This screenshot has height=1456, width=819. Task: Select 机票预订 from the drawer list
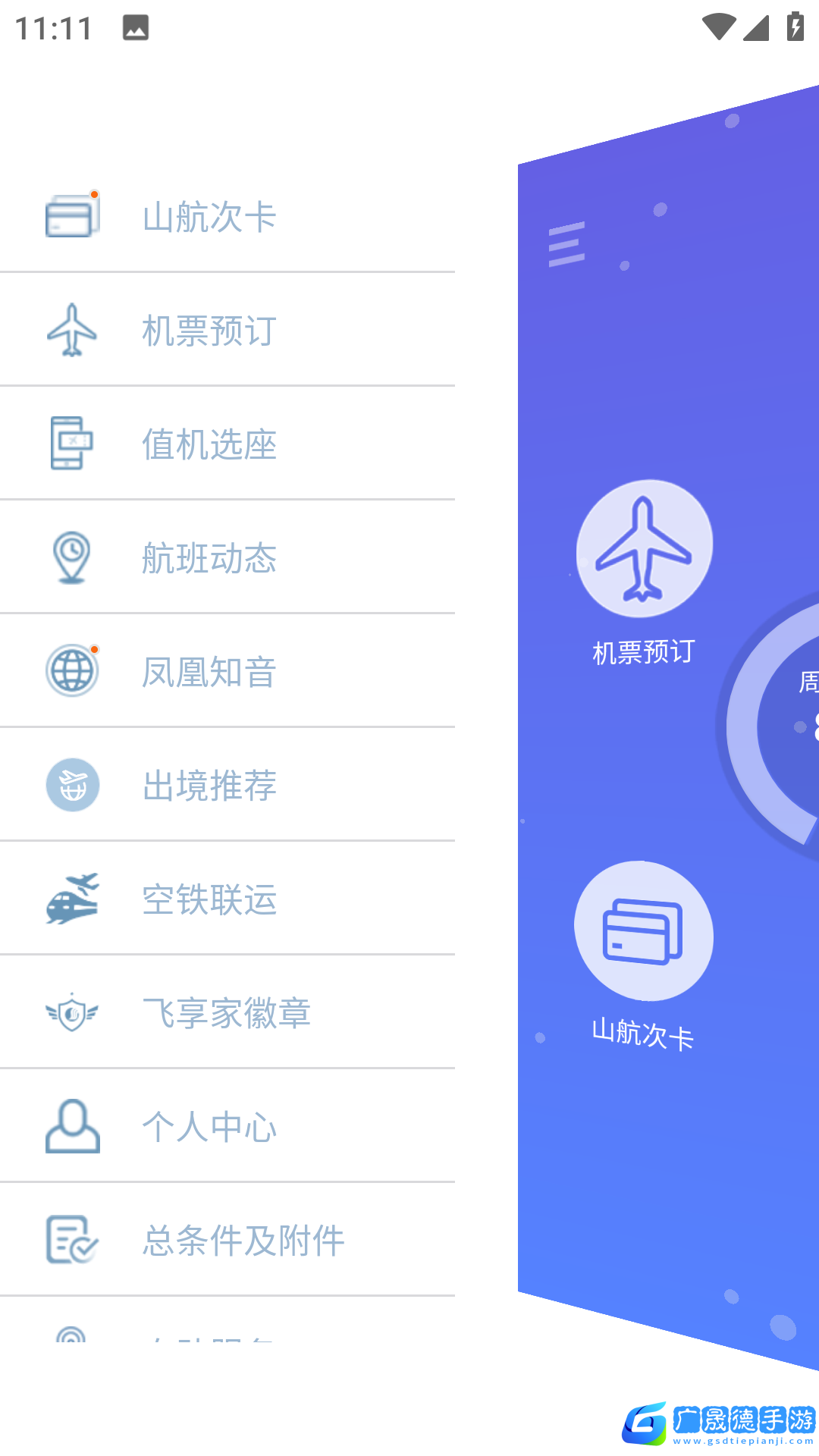pos(209,331)
